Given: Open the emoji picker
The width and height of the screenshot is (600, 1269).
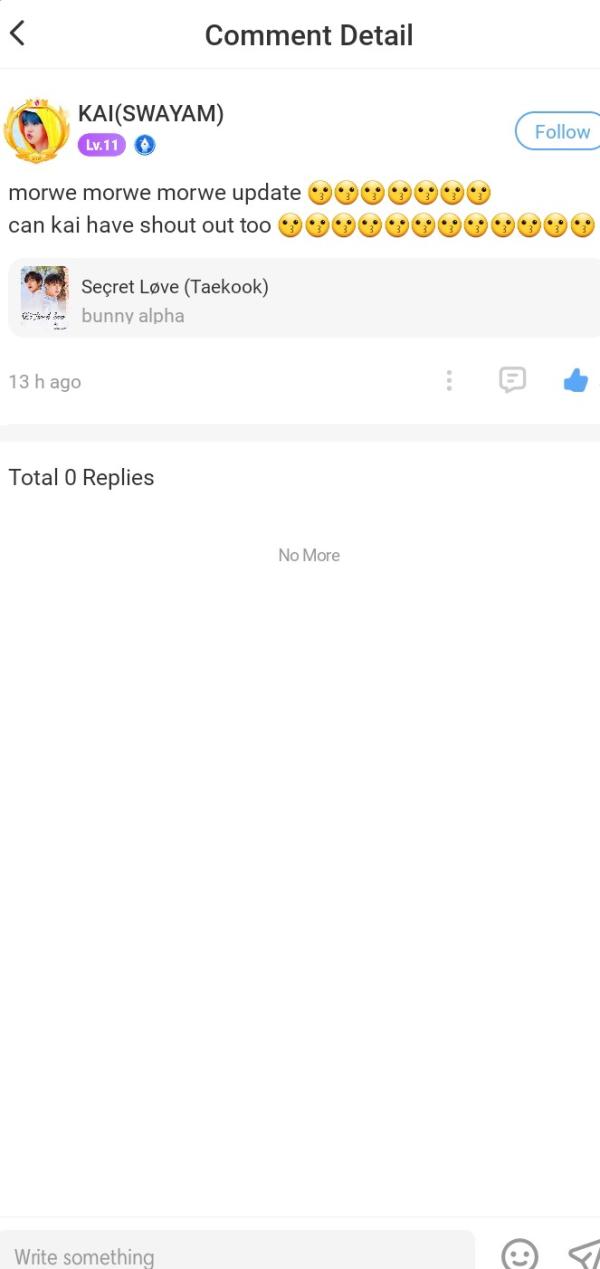Looking at the screenshot, I should click(519, 1255).
